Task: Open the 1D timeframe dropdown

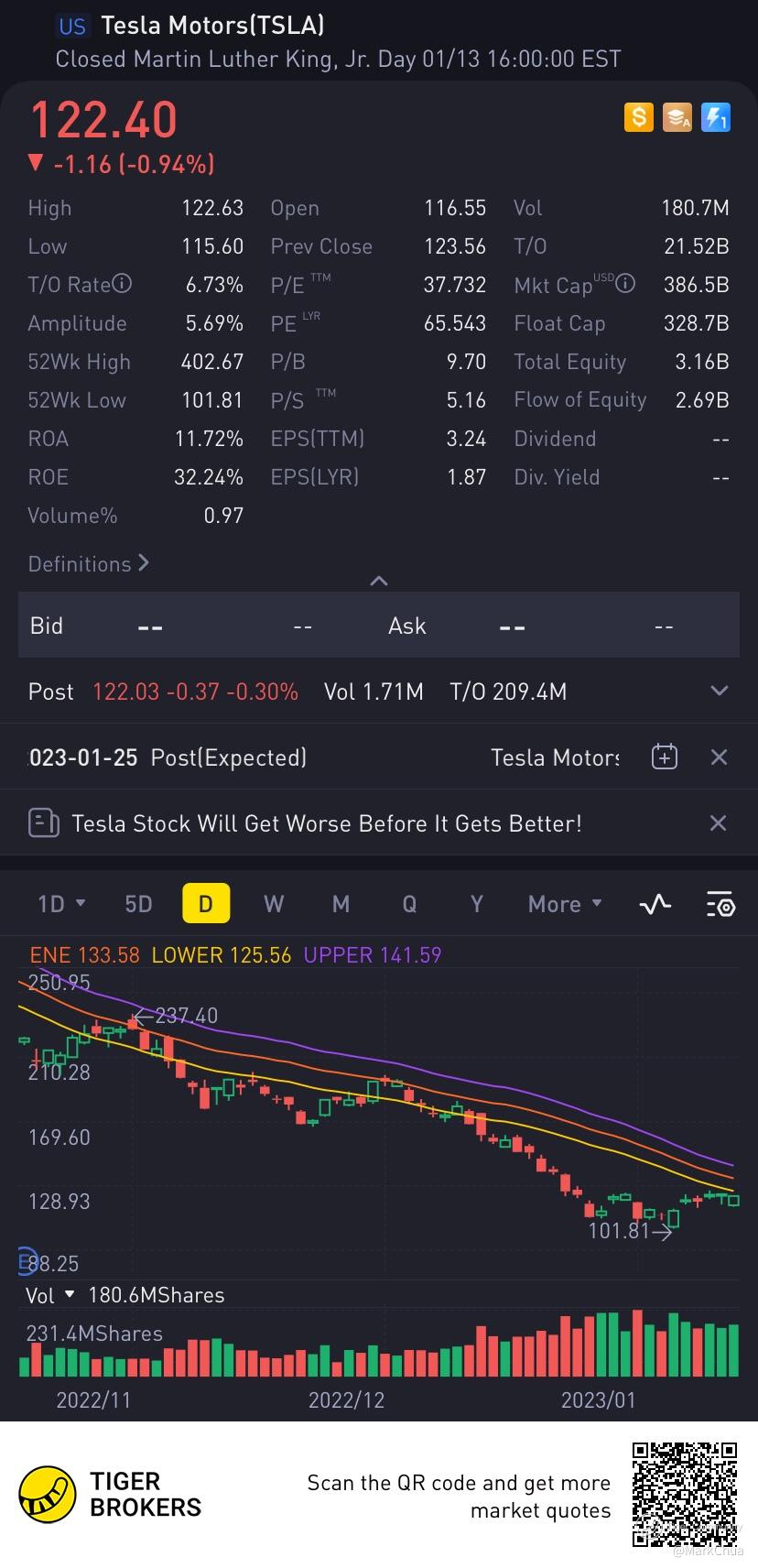Action: point(60,904)
